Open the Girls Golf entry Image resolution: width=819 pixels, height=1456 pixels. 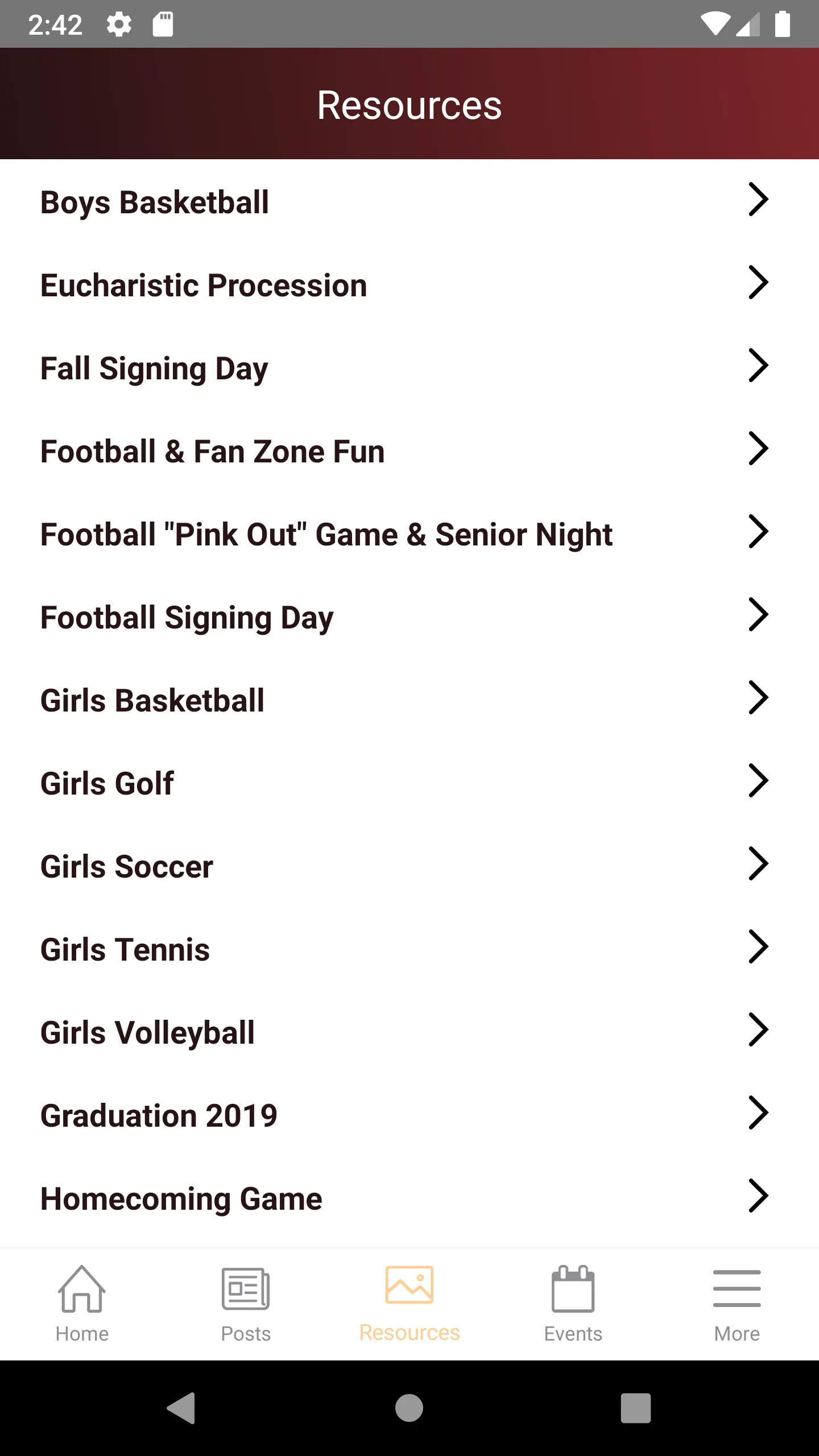click(x=409, y=783)
